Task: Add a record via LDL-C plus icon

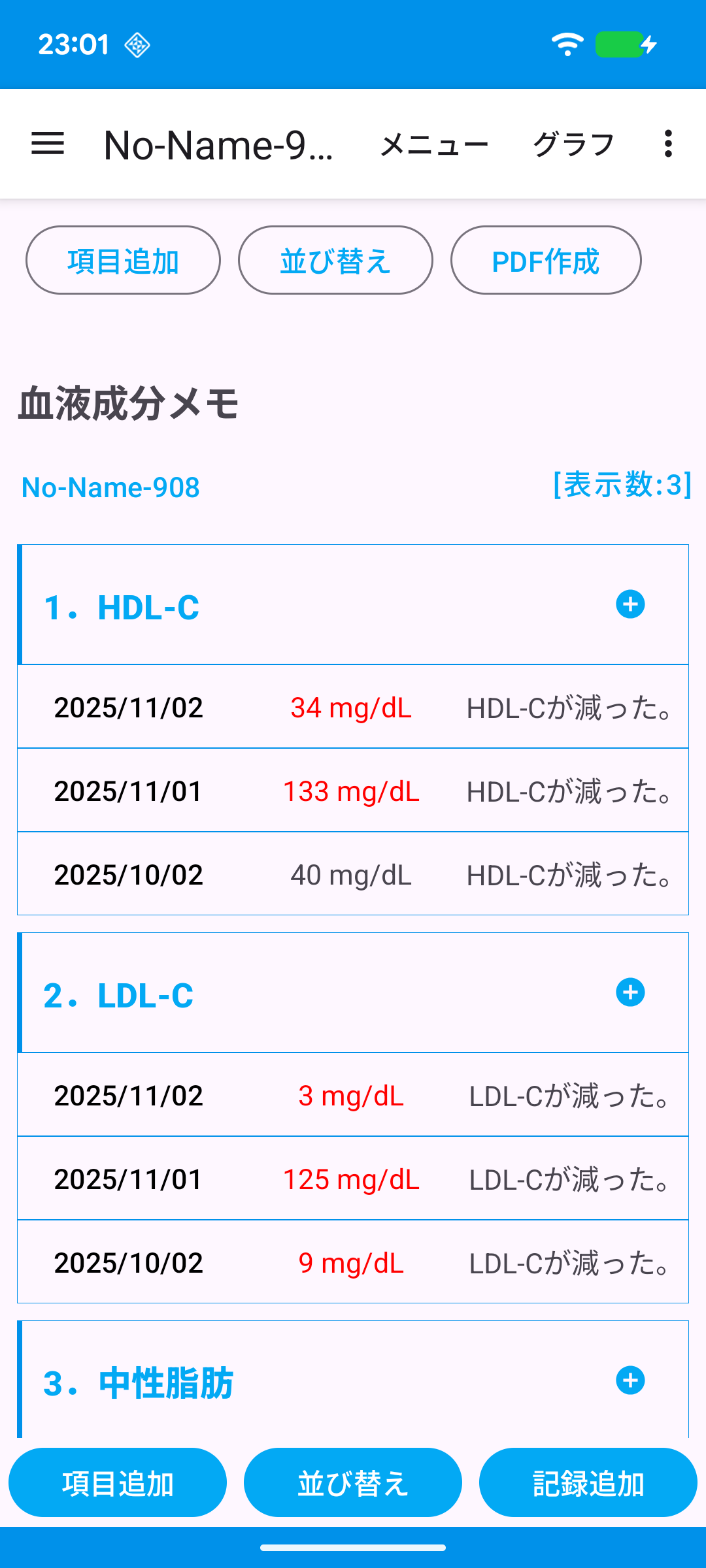Action: [x=630, y=992]
